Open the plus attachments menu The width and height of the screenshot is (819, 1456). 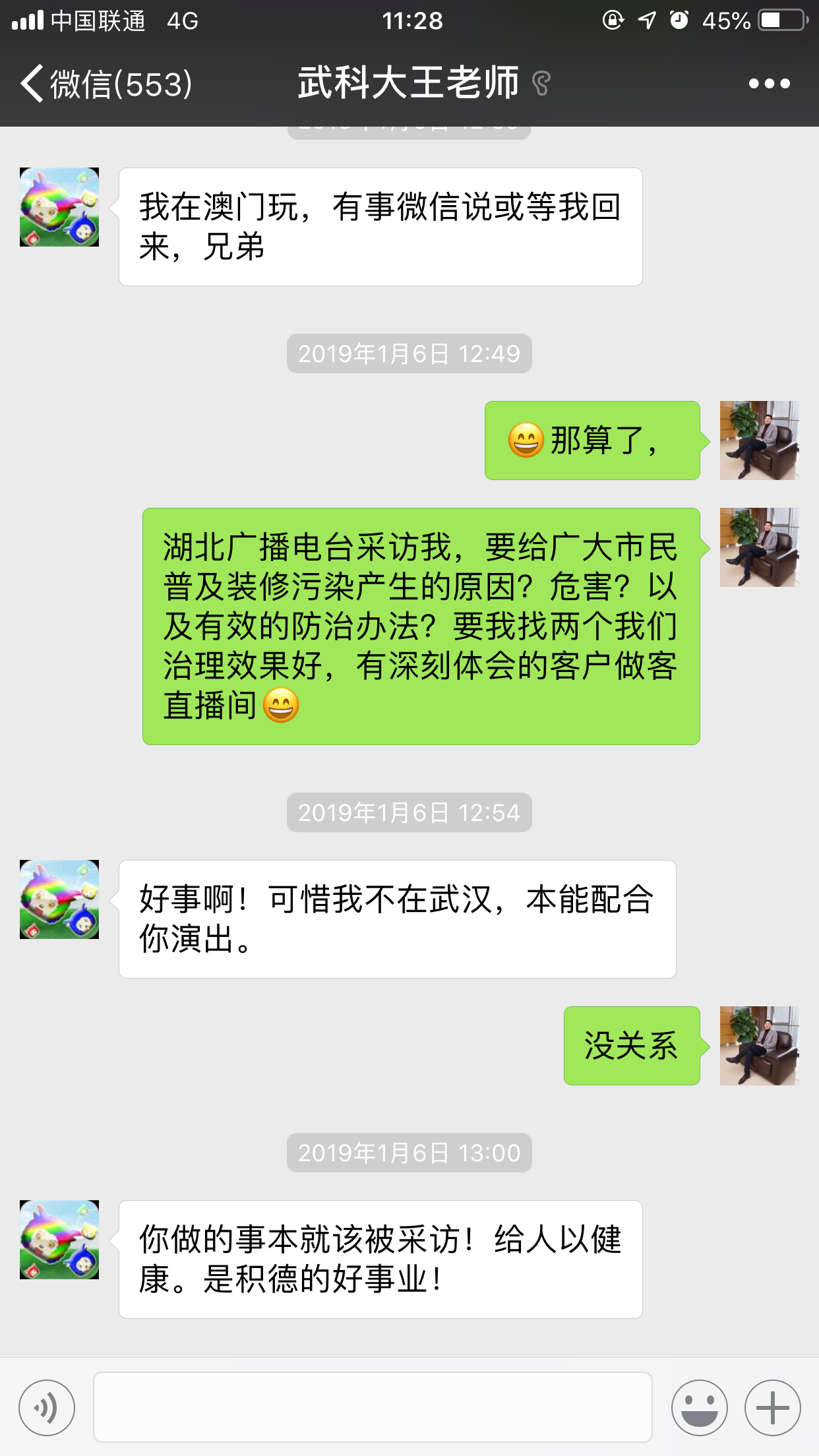(772, 1408)
